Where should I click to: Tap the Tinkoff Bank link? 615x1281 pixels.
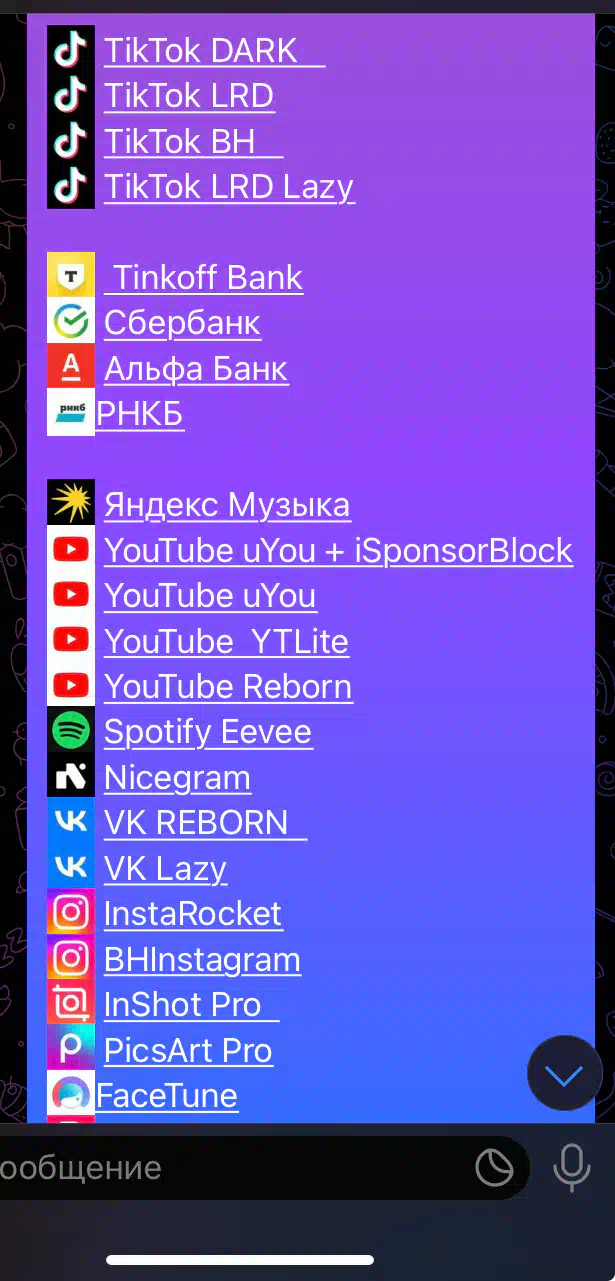pos(204,278)
